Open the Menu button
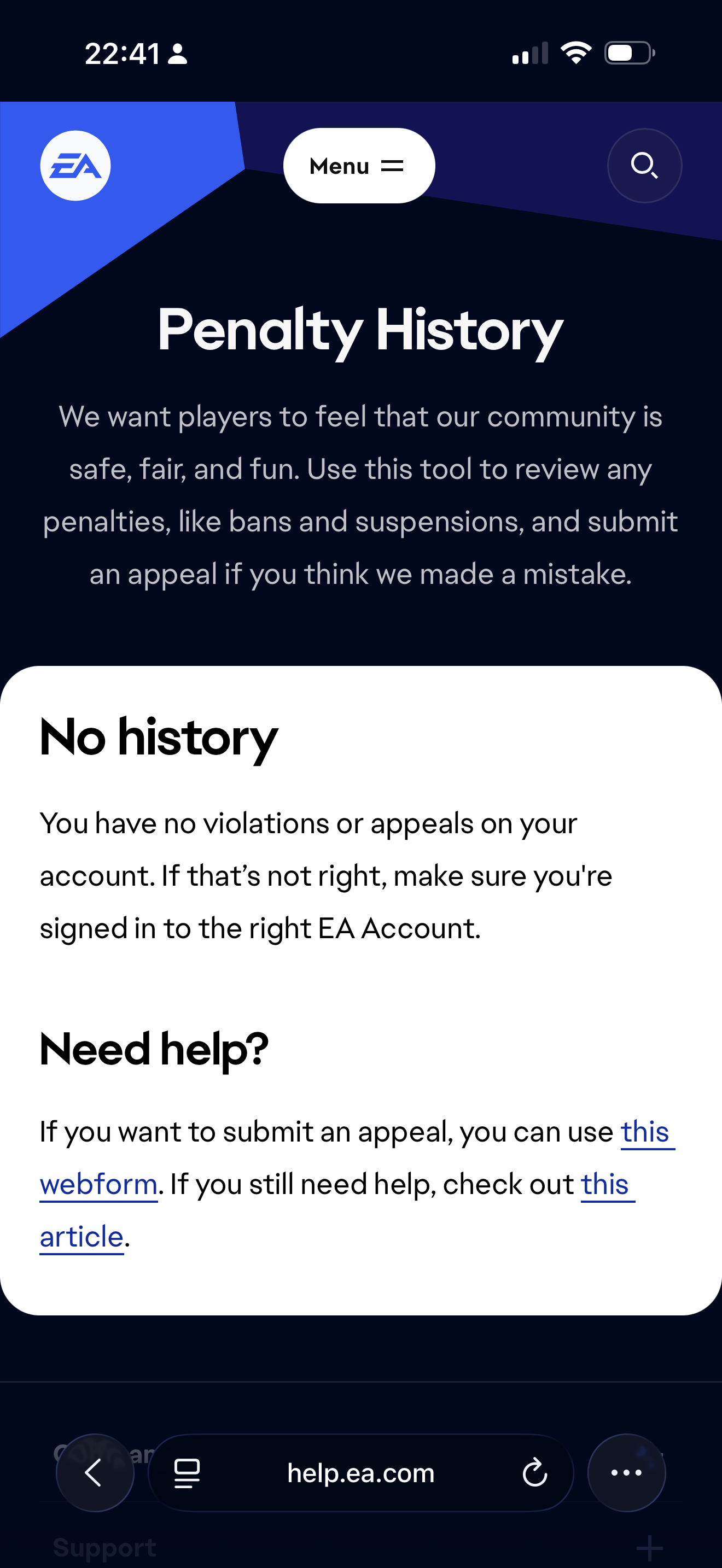The width and height of the screenshot is (722, 1568). click(359, 166)
